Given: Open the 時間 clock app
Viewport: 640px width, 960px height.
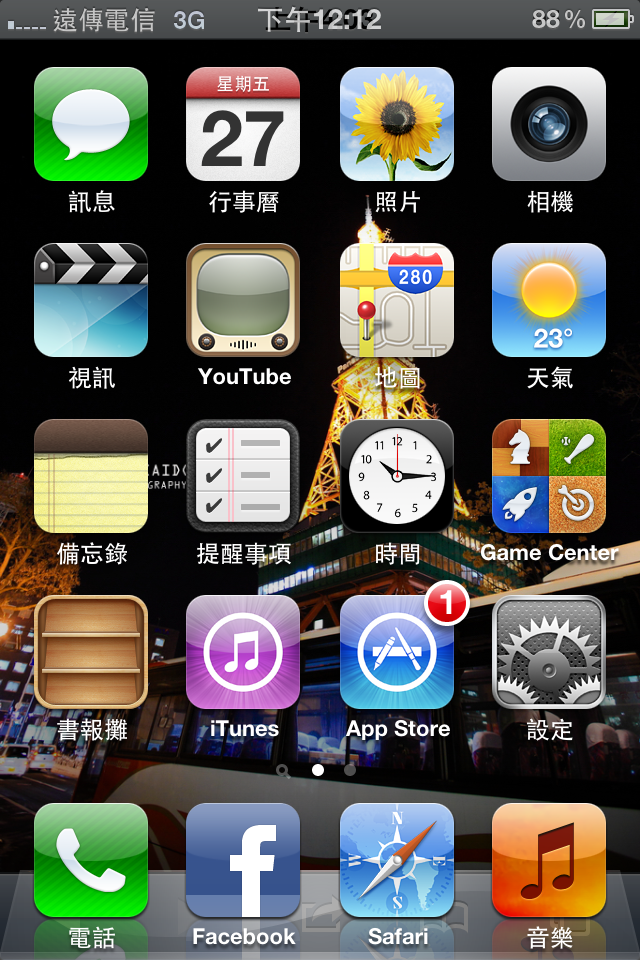Looking at the screenshot, I should pyautogui.click(x=397, y=476).
